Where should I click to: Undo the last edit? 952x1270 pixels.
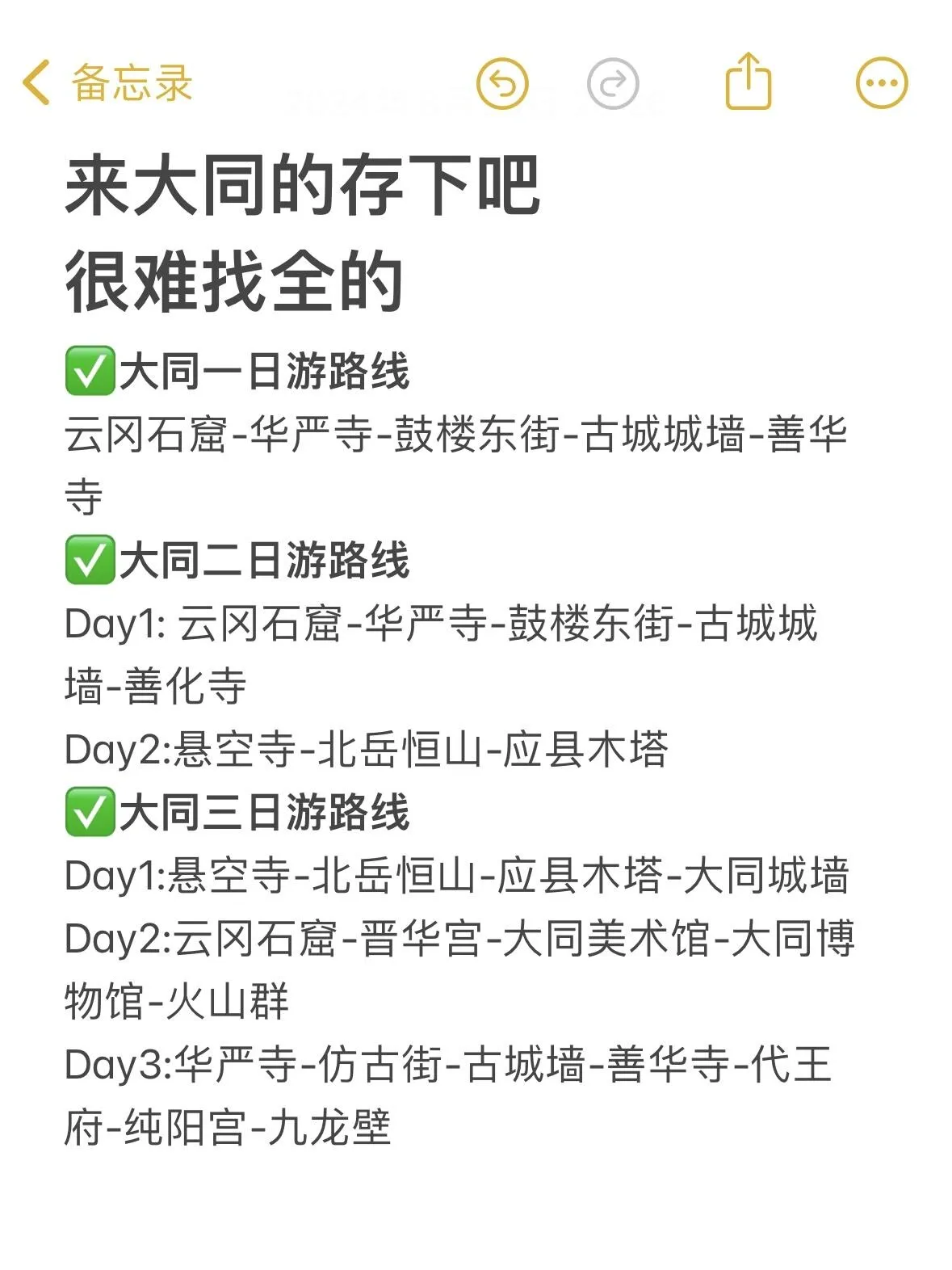click(x=502, y=83)
